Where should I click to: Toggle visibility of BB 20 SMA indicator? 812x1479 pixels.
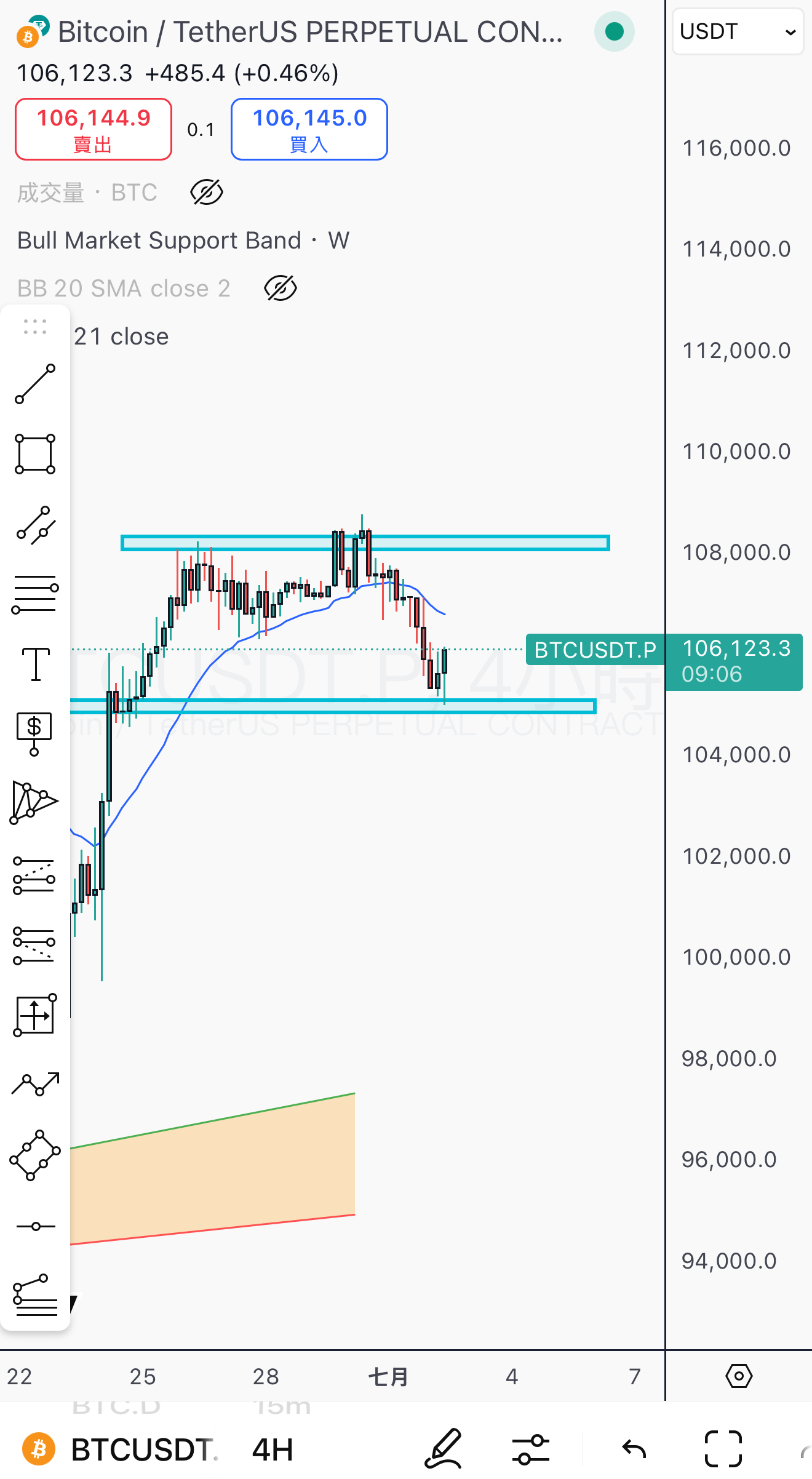click(281, 288)
